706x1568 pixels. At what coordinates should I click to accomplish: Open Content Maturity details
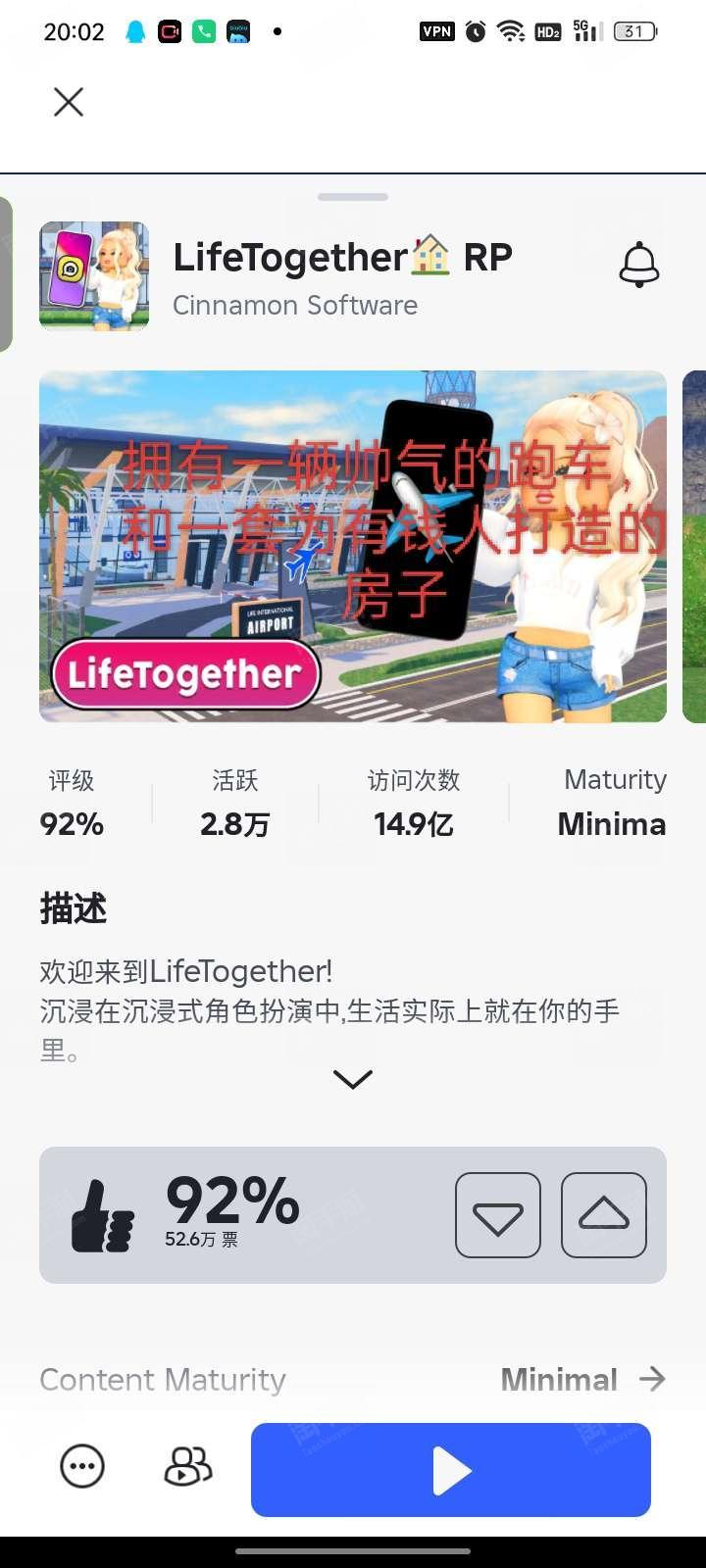[582, 1380]
